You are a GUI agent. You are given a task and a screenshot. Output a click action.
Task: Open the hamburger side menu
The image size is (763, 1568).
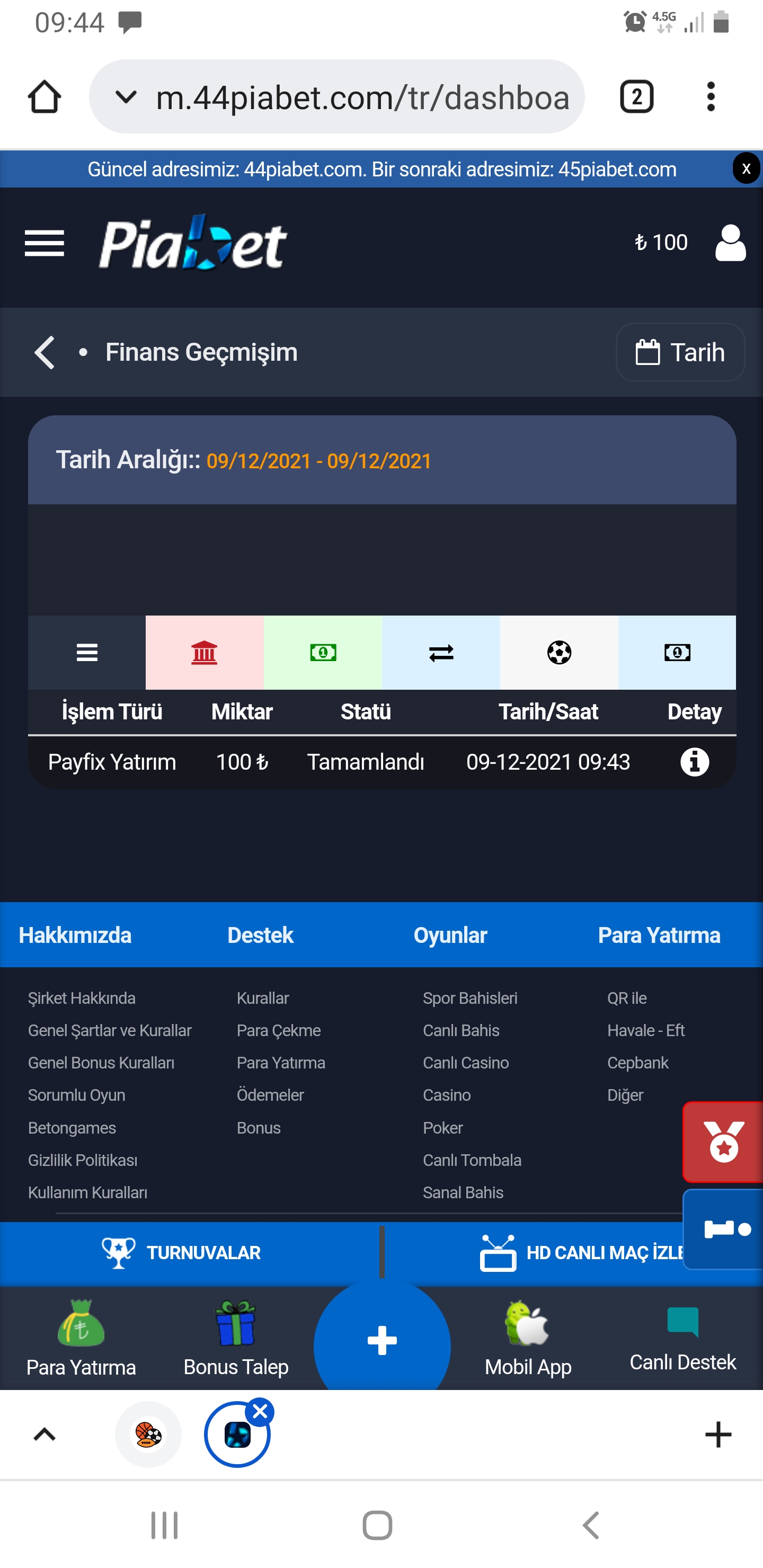click(x=44, y=244)
